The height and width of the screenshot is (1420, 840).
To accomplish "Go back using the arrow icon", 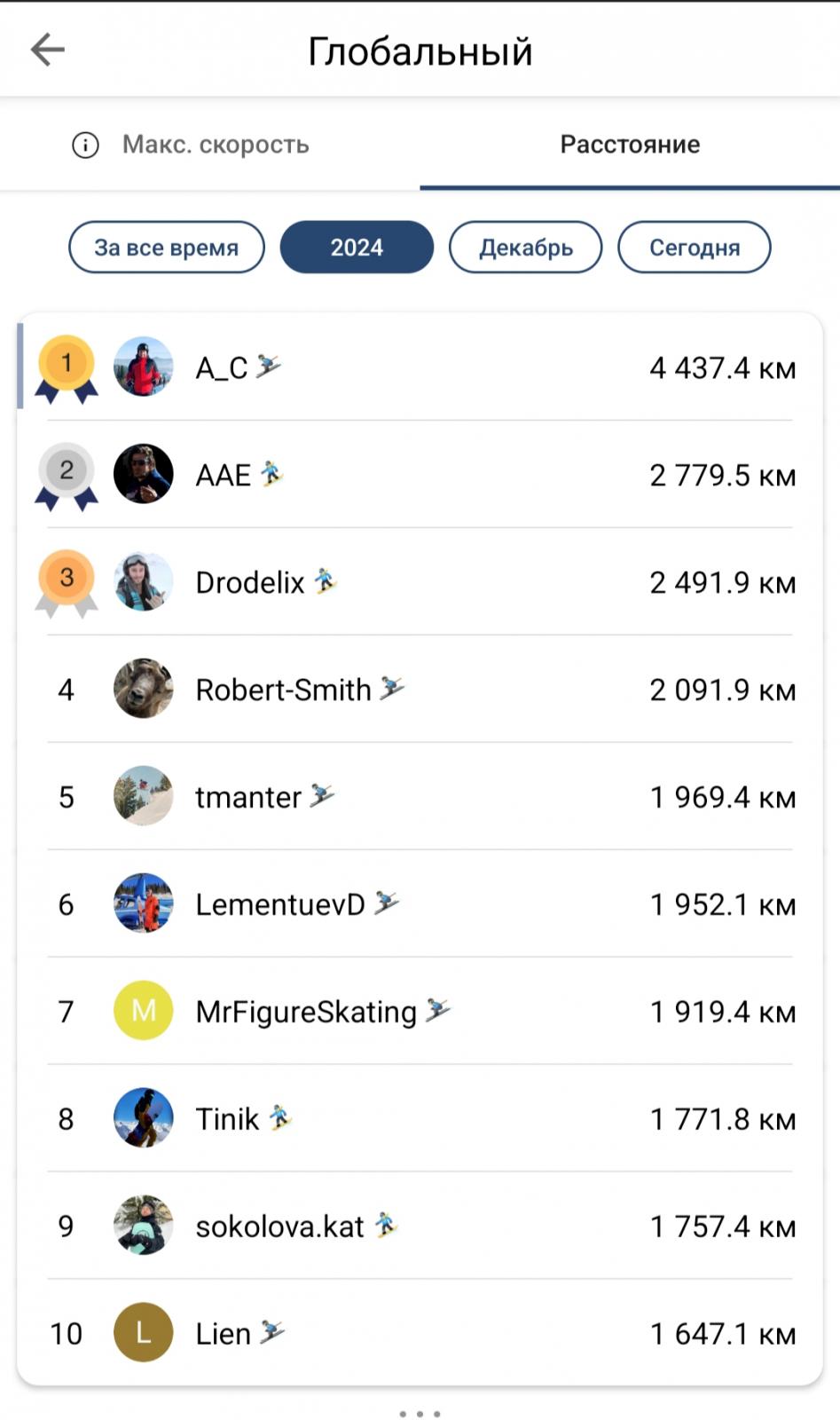I will 48,50.
